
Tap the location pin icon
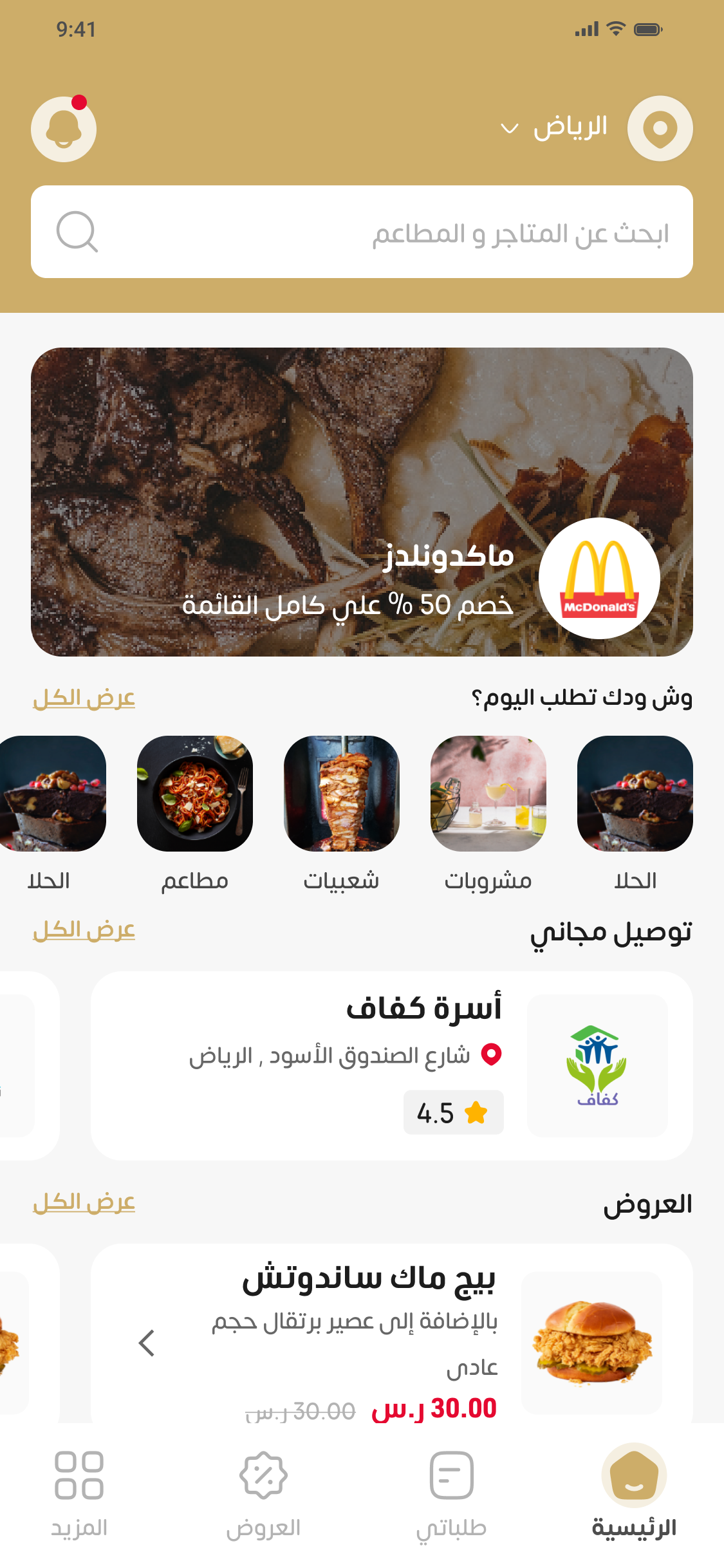click(x=660, y=128)
